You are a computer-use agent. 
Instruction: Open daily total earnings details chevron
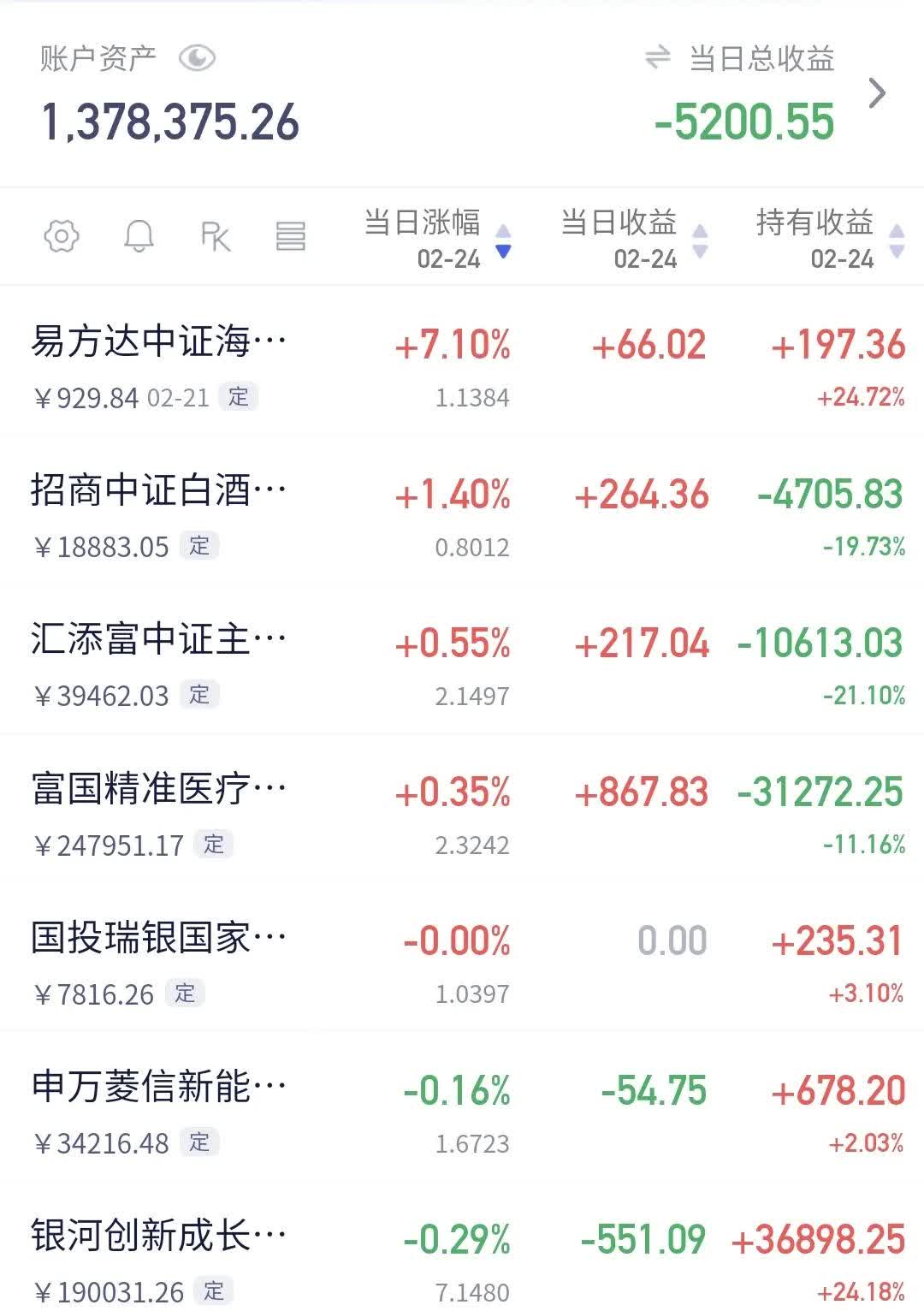tap(877, 92)
